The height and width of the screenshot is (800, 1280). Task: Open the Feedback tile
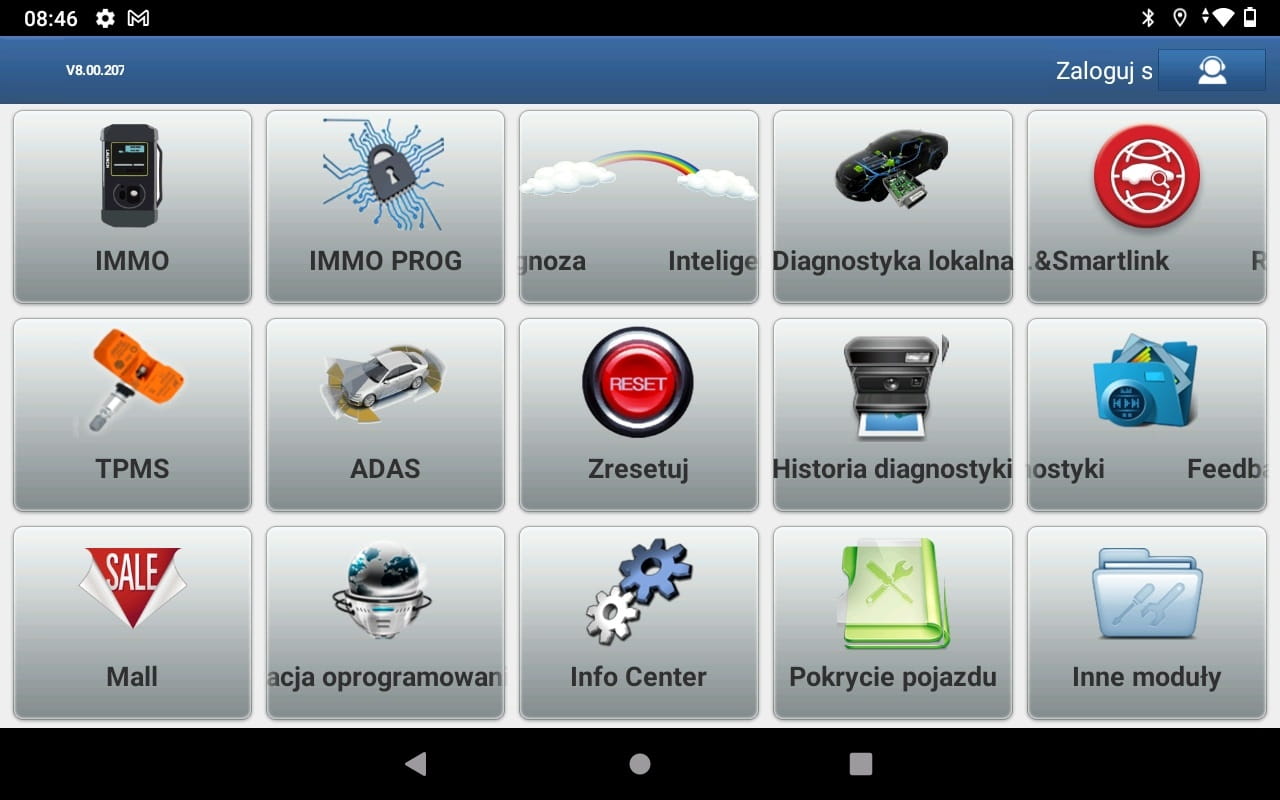pos(1146,415)
